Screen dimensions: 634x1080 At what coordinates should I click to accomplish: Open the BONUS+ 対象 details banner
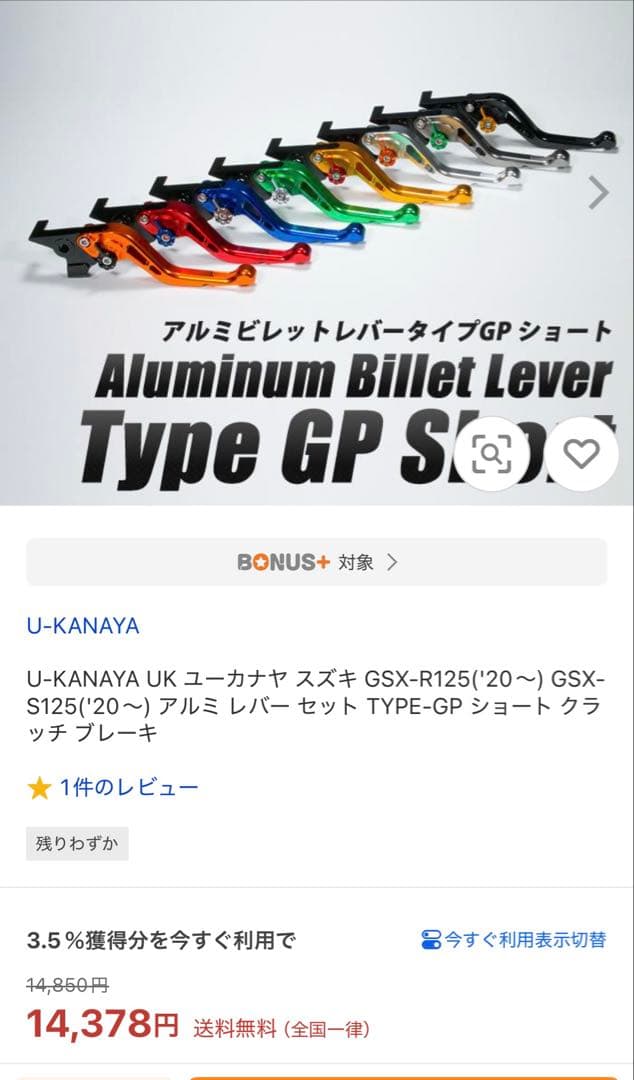click(x=316, y=562)
